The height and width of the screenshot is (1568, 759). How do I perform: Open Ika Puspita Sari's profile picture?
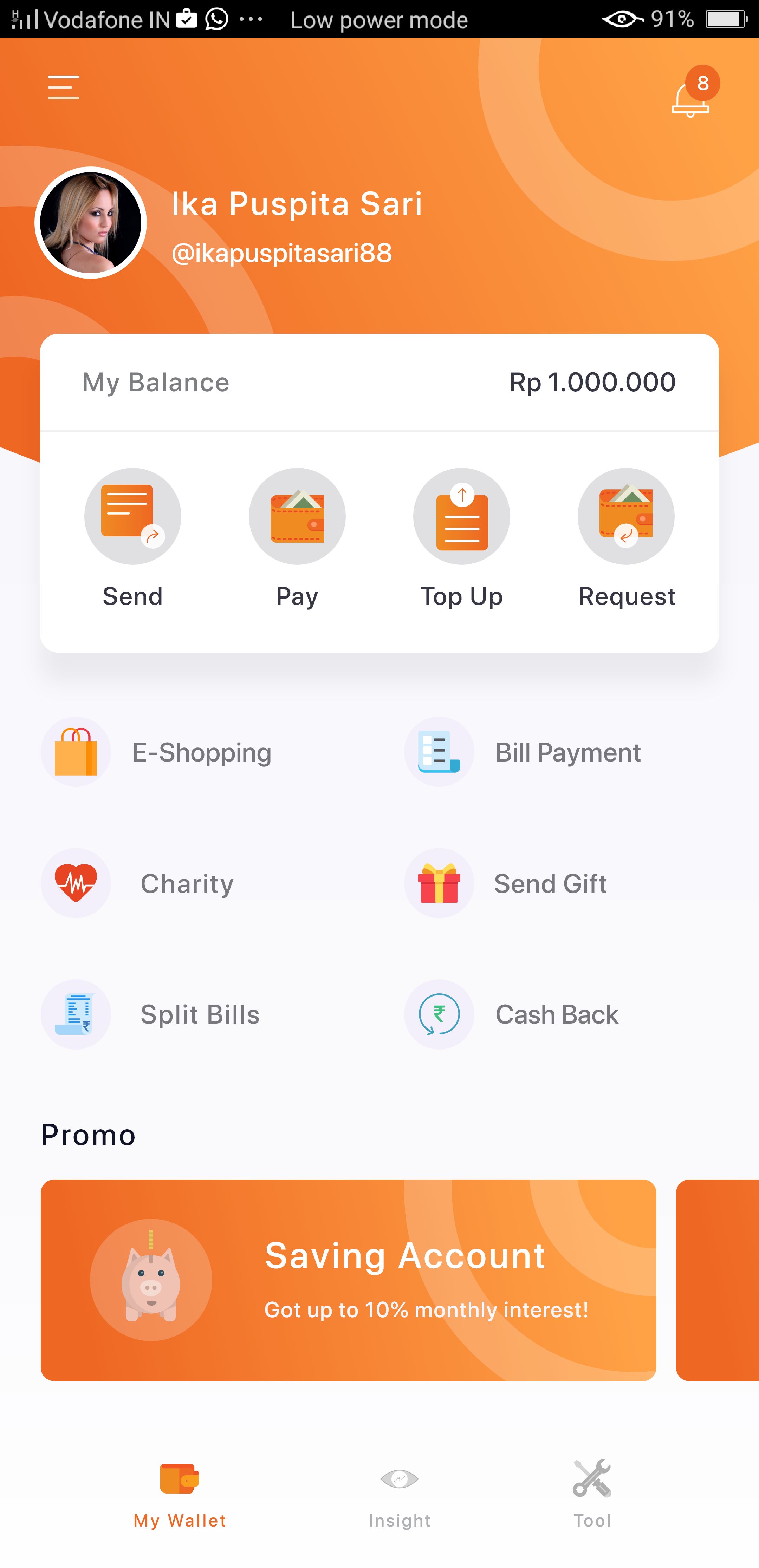(91, 223)
